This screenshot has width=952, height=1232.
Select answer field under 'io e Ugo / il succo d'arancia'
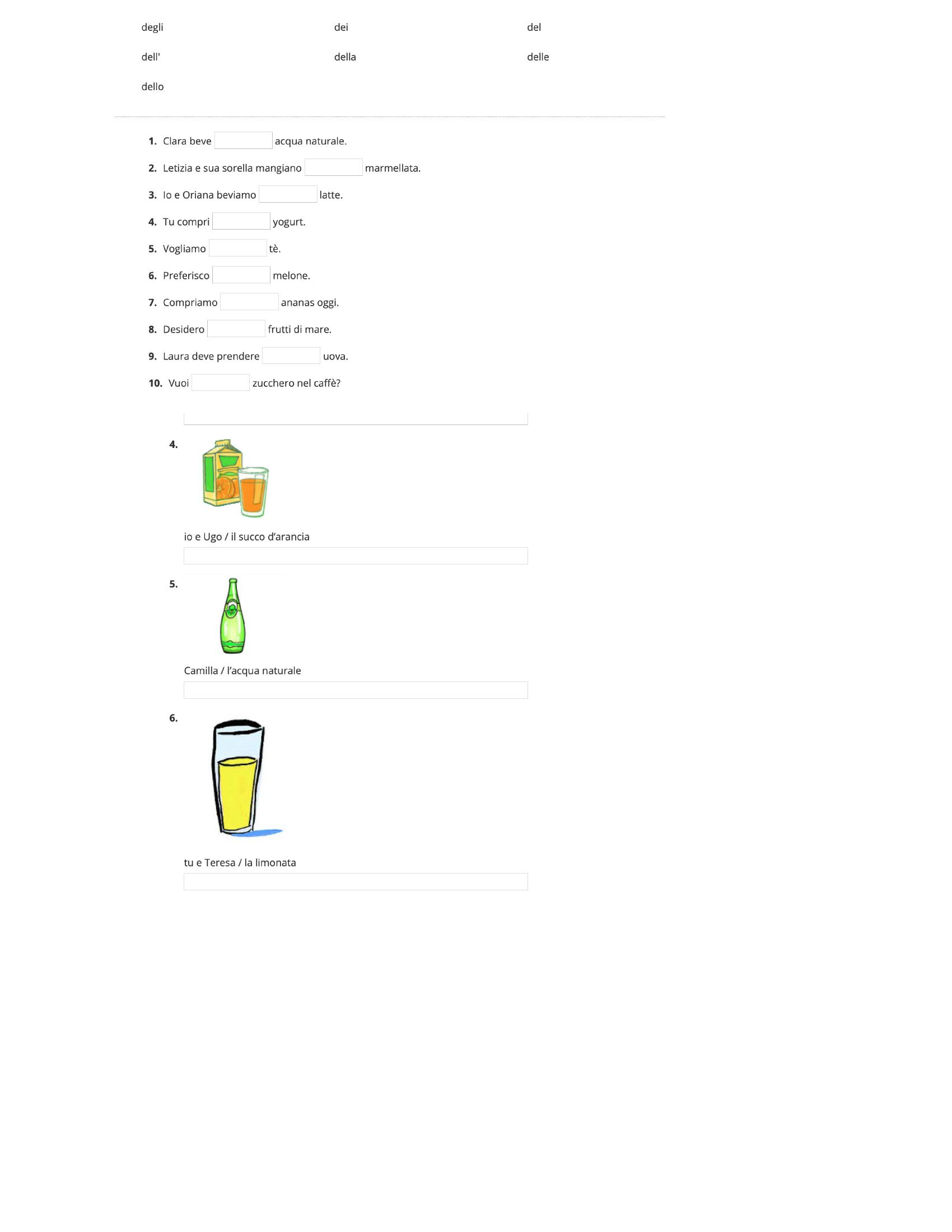[x=355, y=556]
